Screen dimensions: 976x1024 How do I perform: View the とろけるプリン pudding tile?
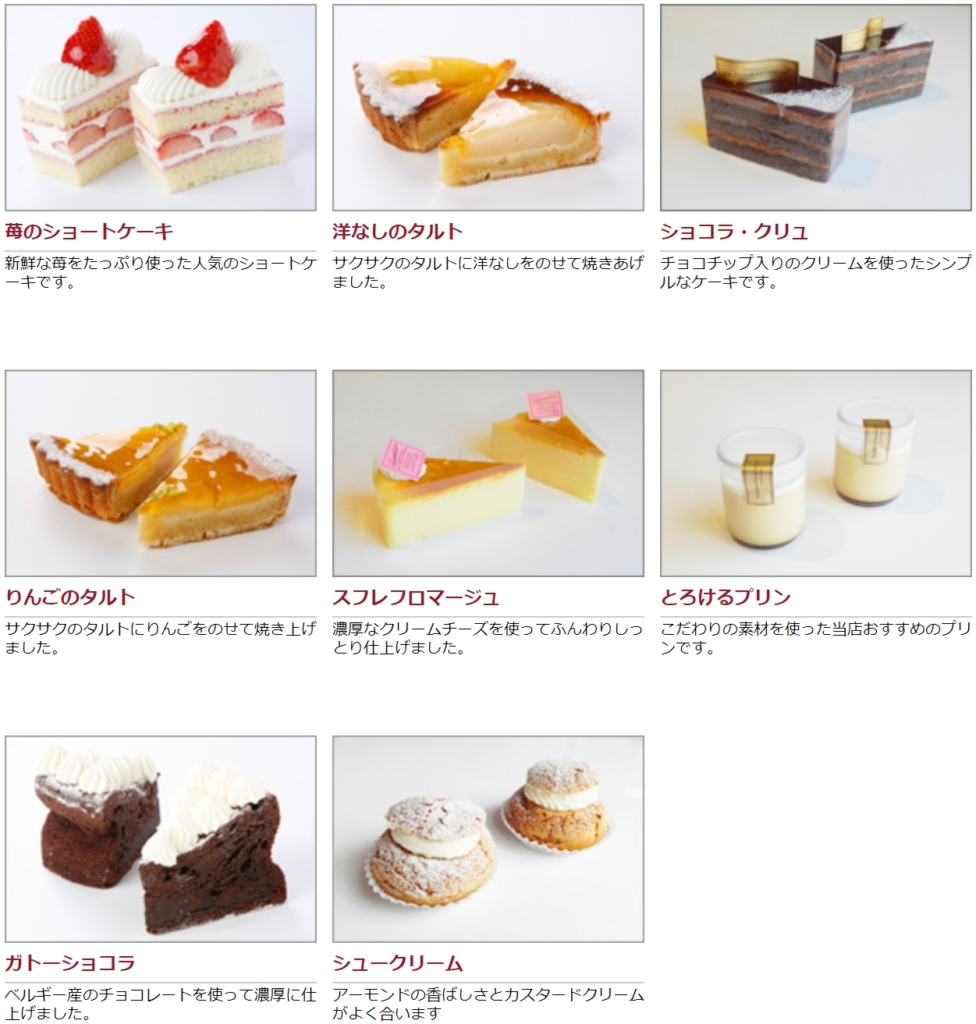coord(815,473)
